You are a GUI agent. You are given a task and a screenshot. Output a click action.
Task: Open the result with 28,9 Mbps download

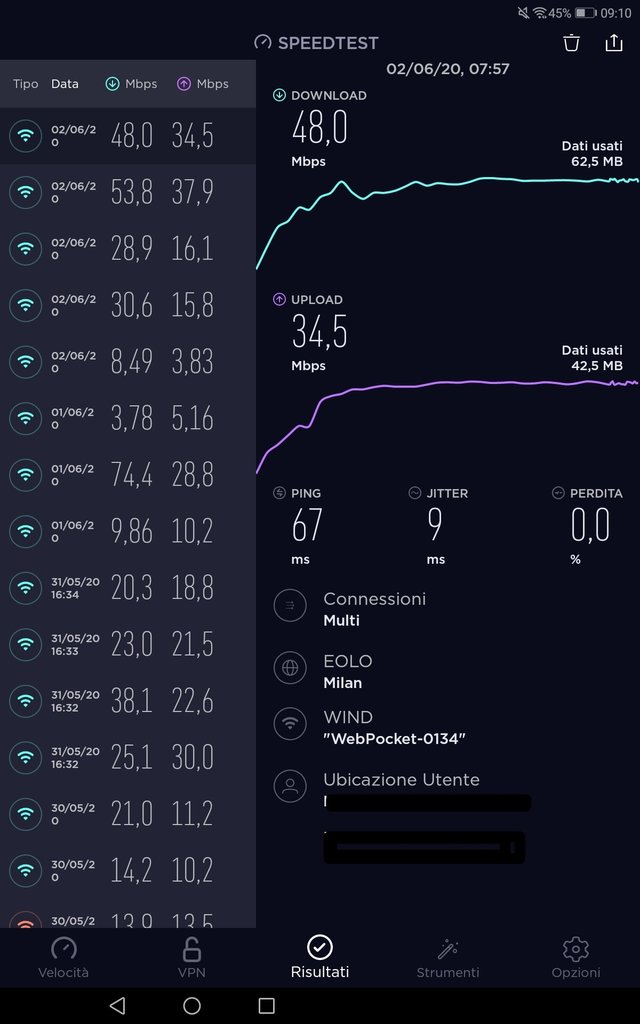tap(128, 249)
